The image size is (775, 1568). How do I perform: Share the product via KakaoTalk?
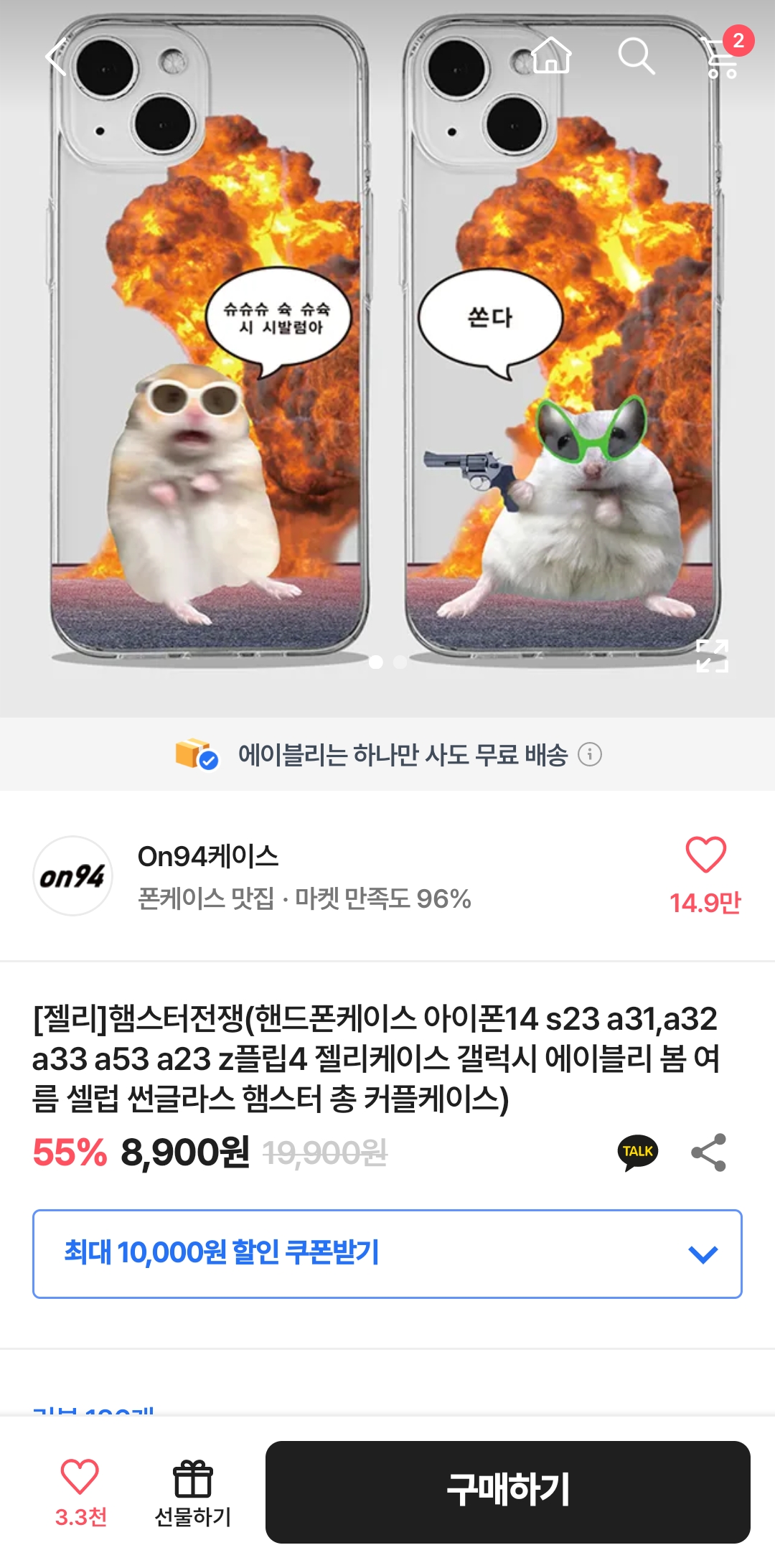point(637,1152)
